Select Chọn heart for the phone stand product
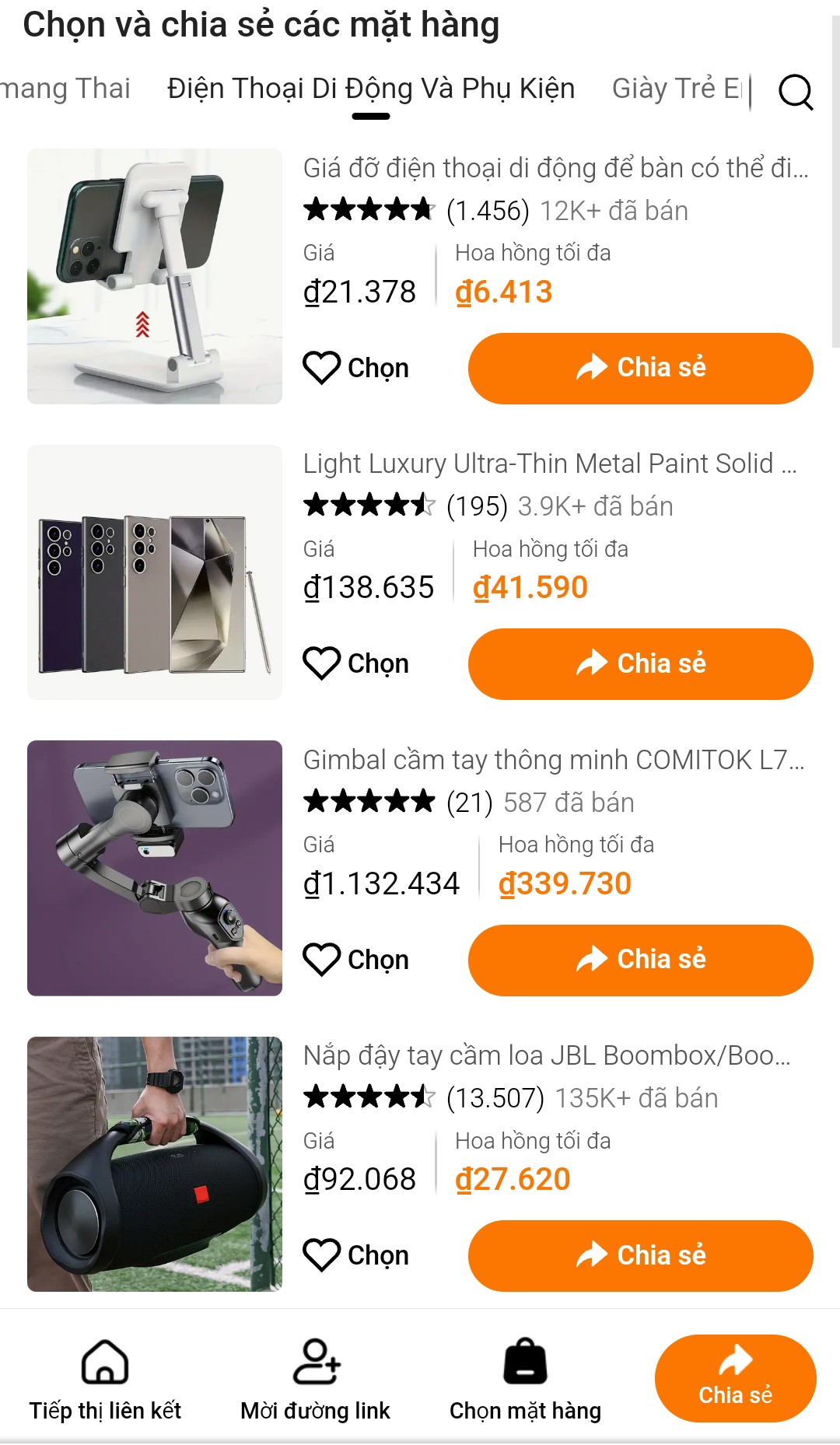The width and height of the screenshot is (840, 1445). (356, 368)
